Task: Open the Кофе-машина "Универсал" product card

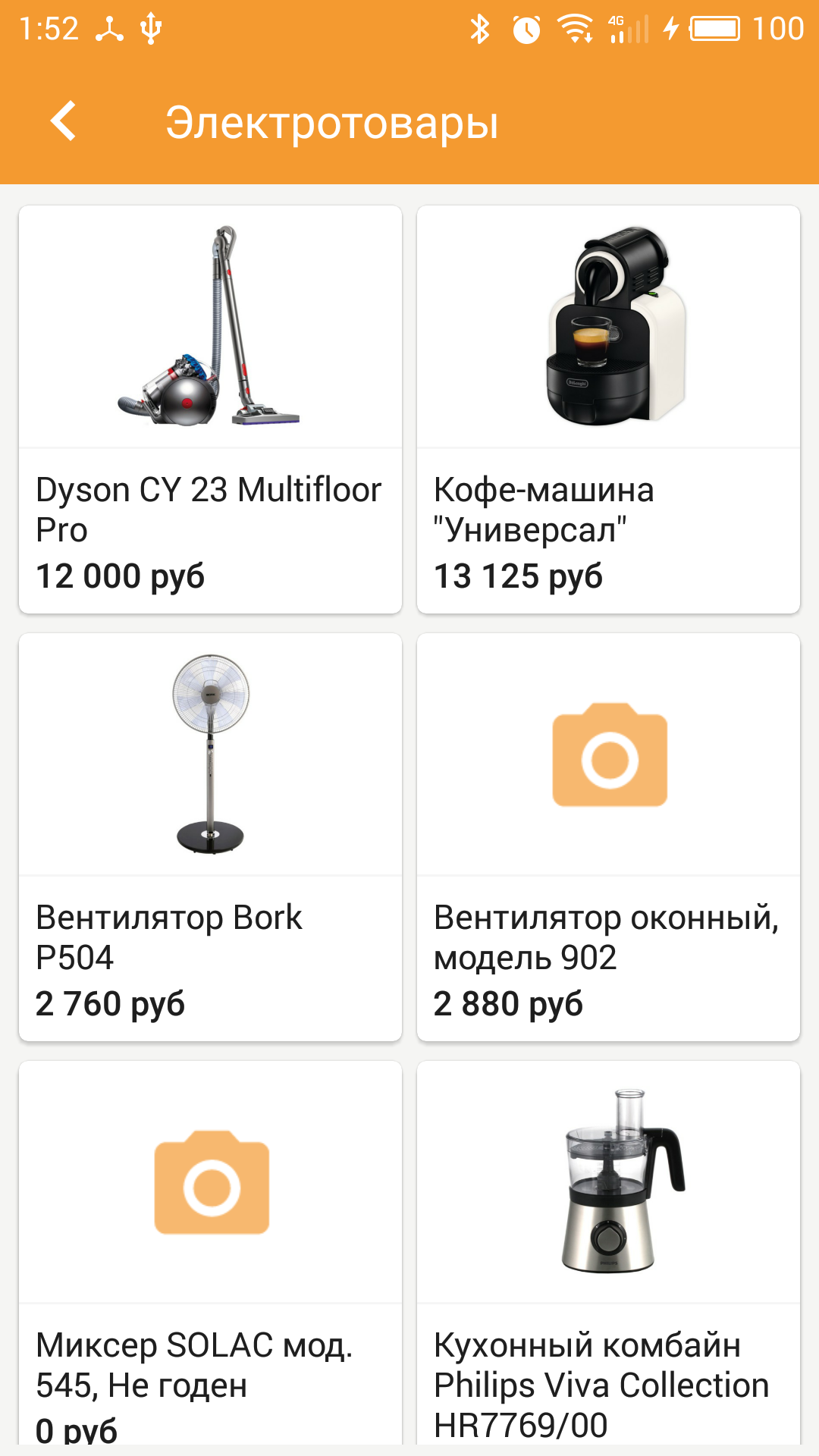Action: (x=608, y=409)
